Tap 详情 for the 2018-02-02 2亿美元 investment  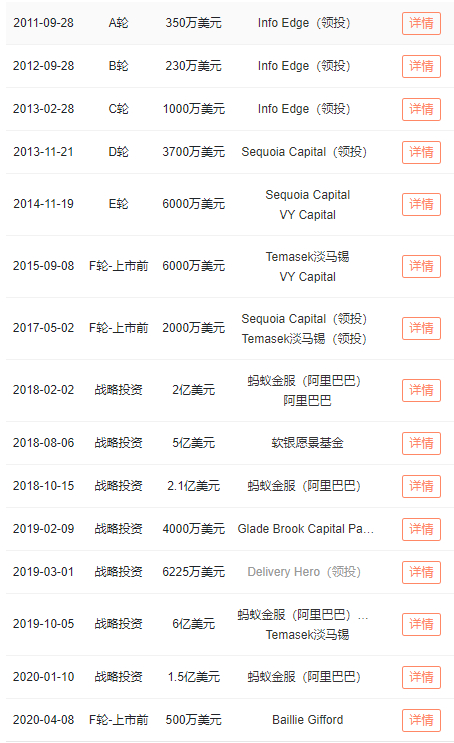tap(421, 391)
